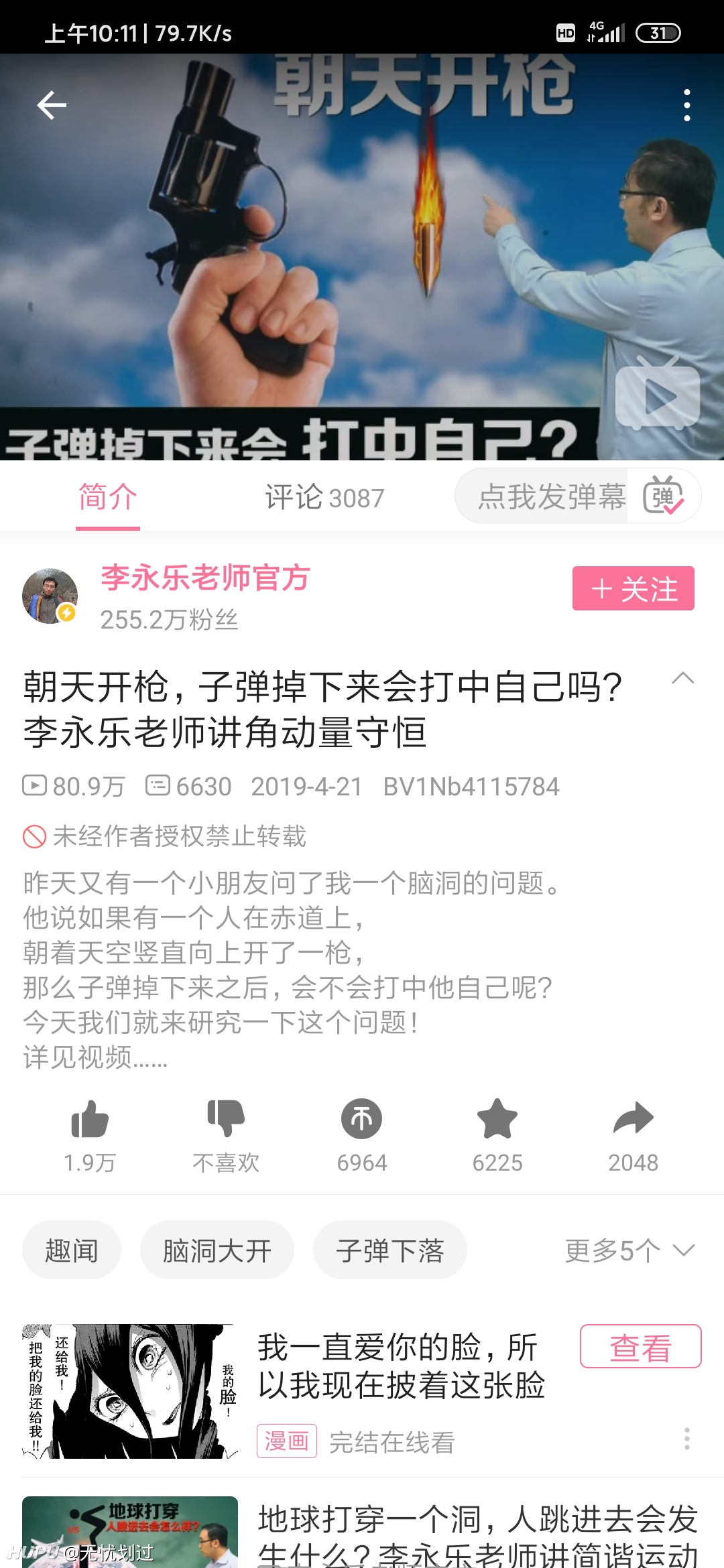Open the 趣闻 tag

72,1250
